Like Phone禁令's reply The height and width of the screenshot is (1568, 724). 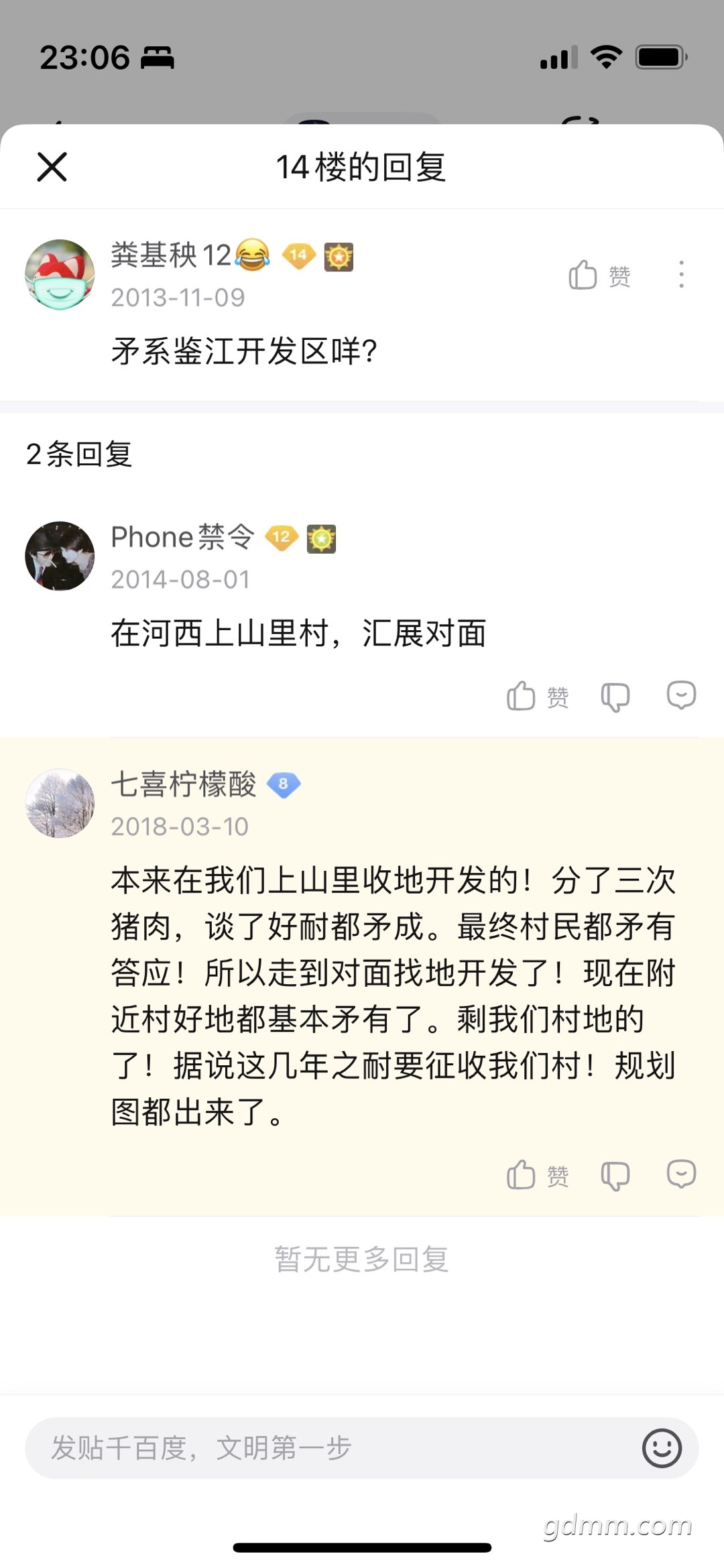pyautogui.click(x=538, y=697)
